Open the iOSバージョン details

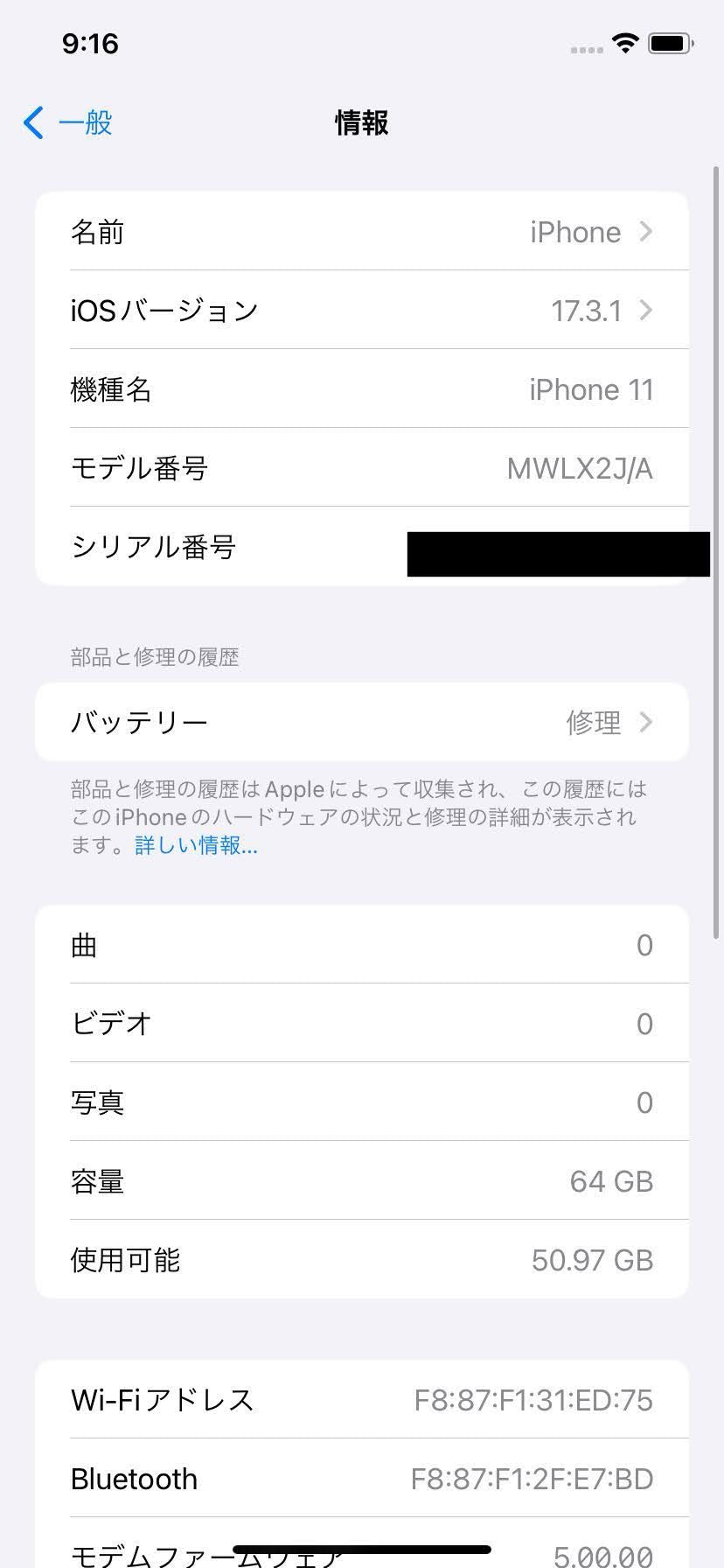(x=361, y=311)
